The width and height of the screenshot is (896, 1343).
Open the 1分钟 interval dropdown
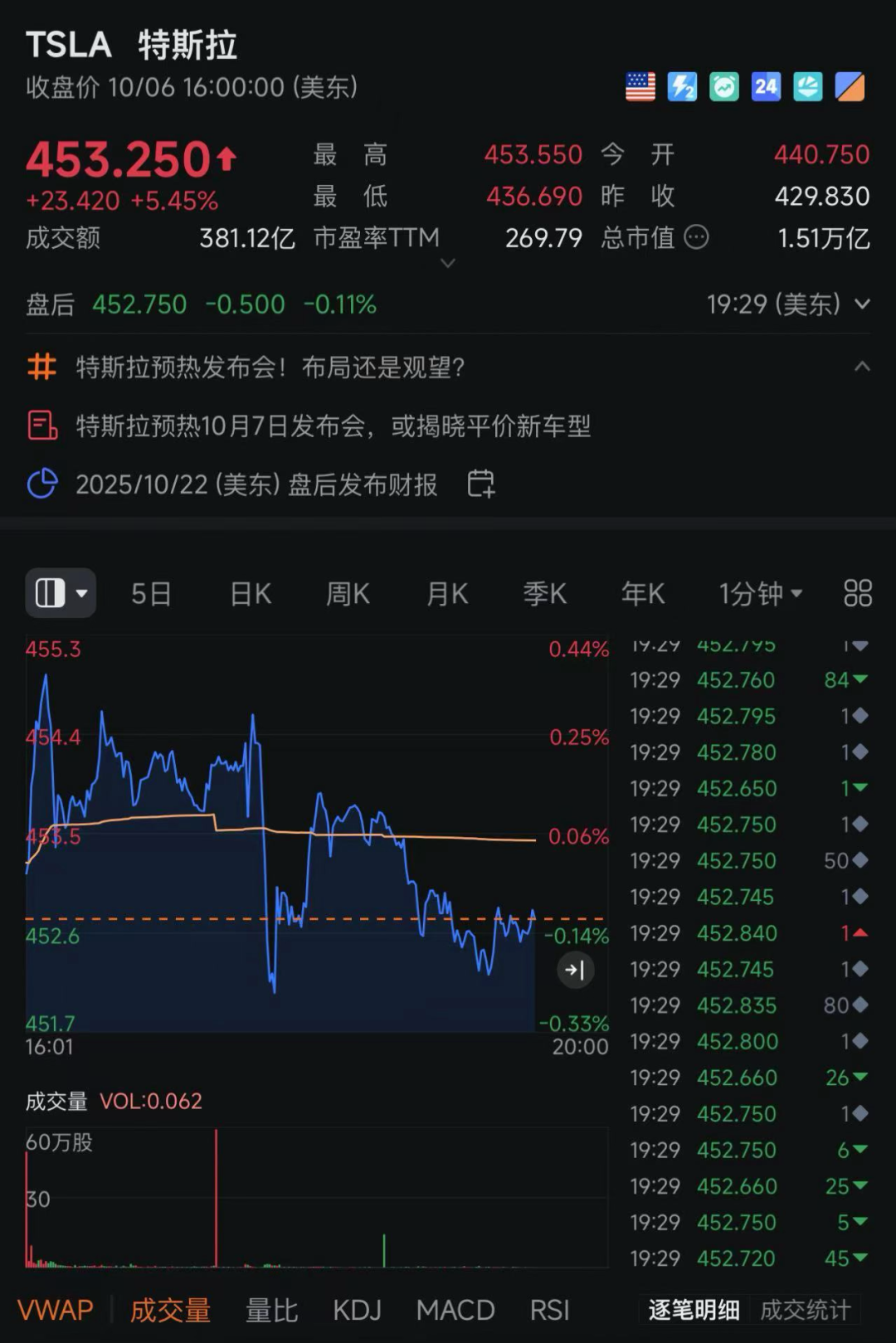760,592
